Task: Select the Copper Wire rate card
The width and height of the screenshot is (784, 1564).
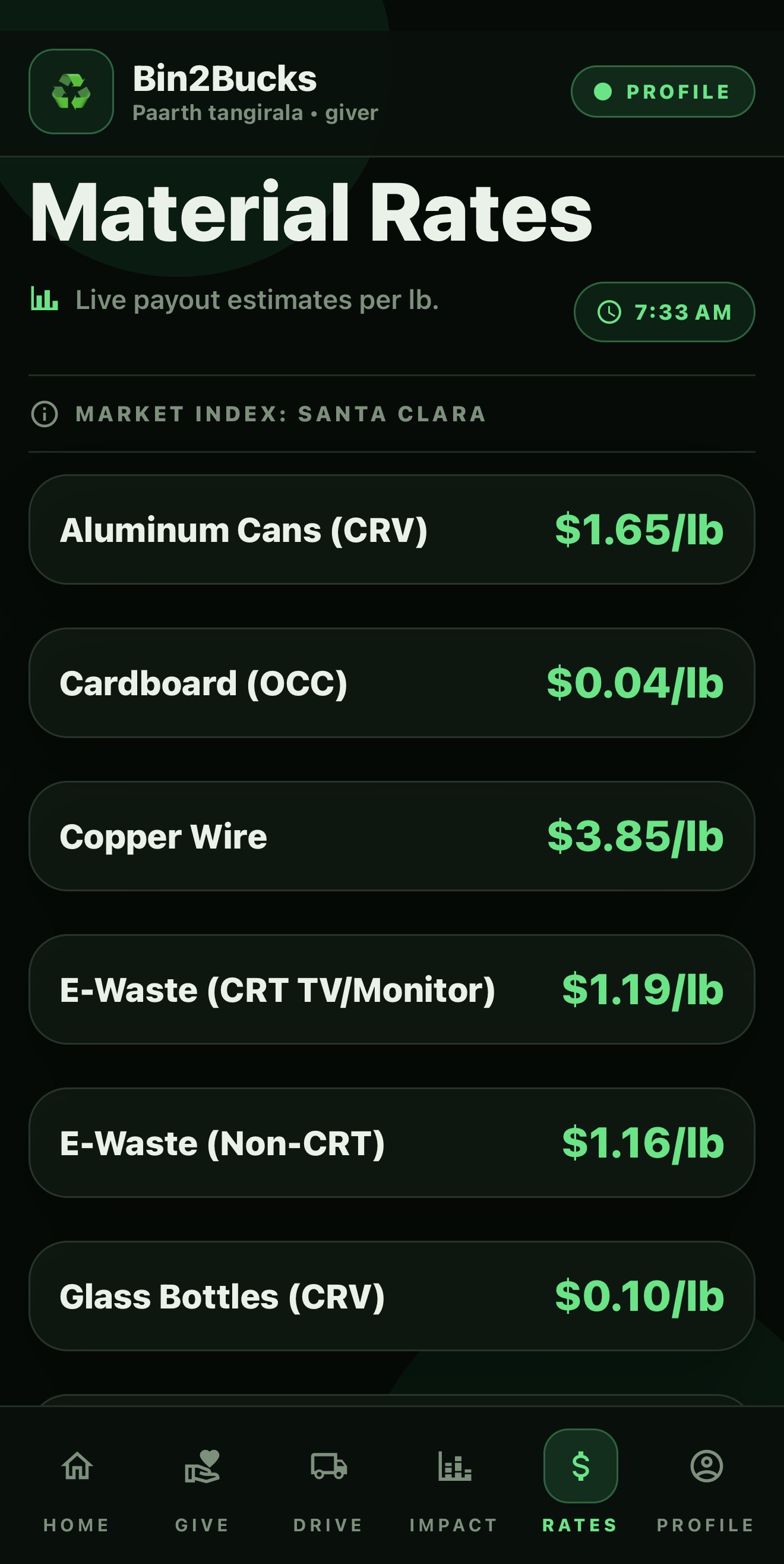Action: click(x=392, y=836)
